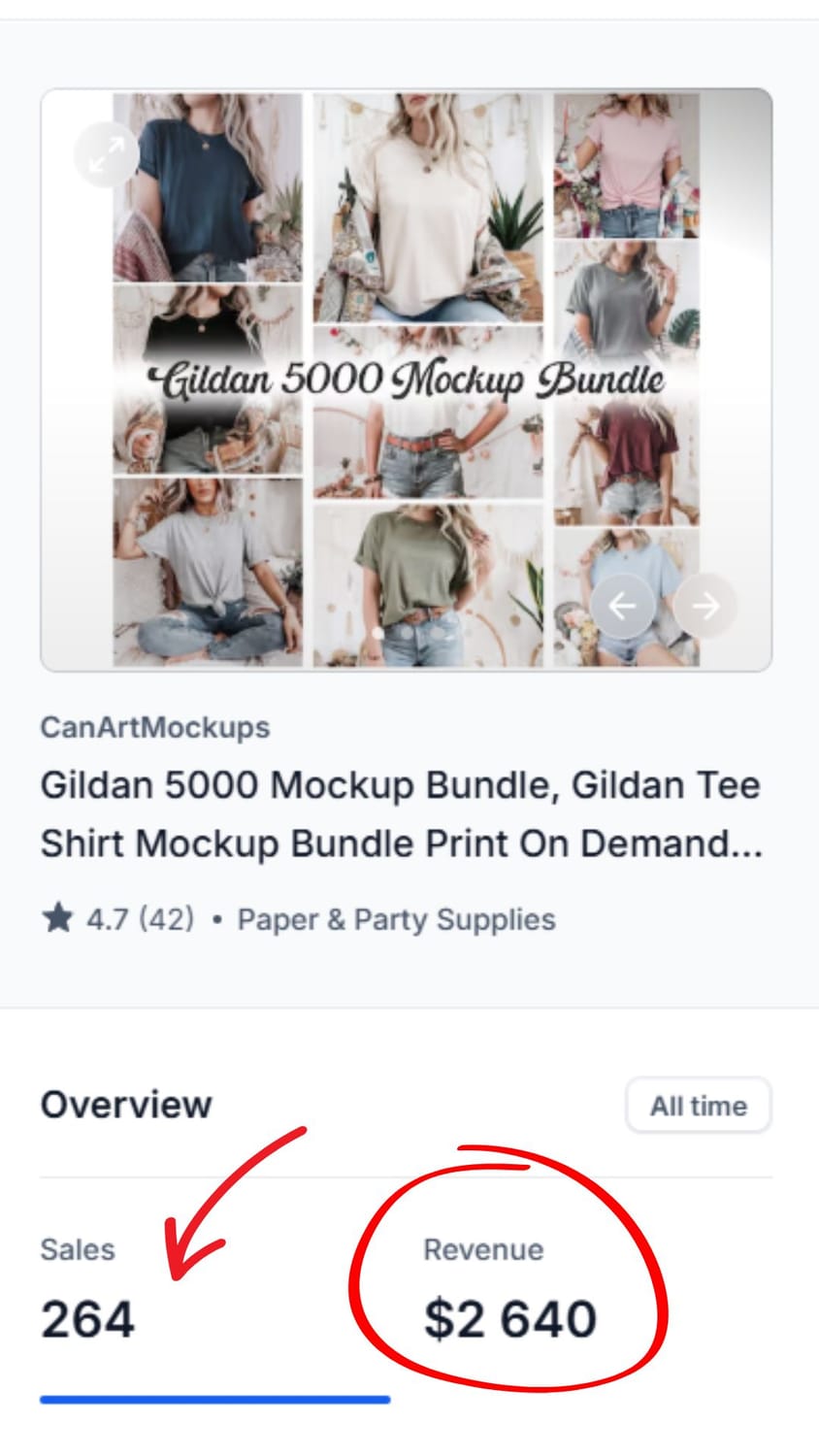Image resolution: width=819 pixels, height=1456 pixels.
Task: Open the All time period dropdown
Action: tap(698, 1106)
